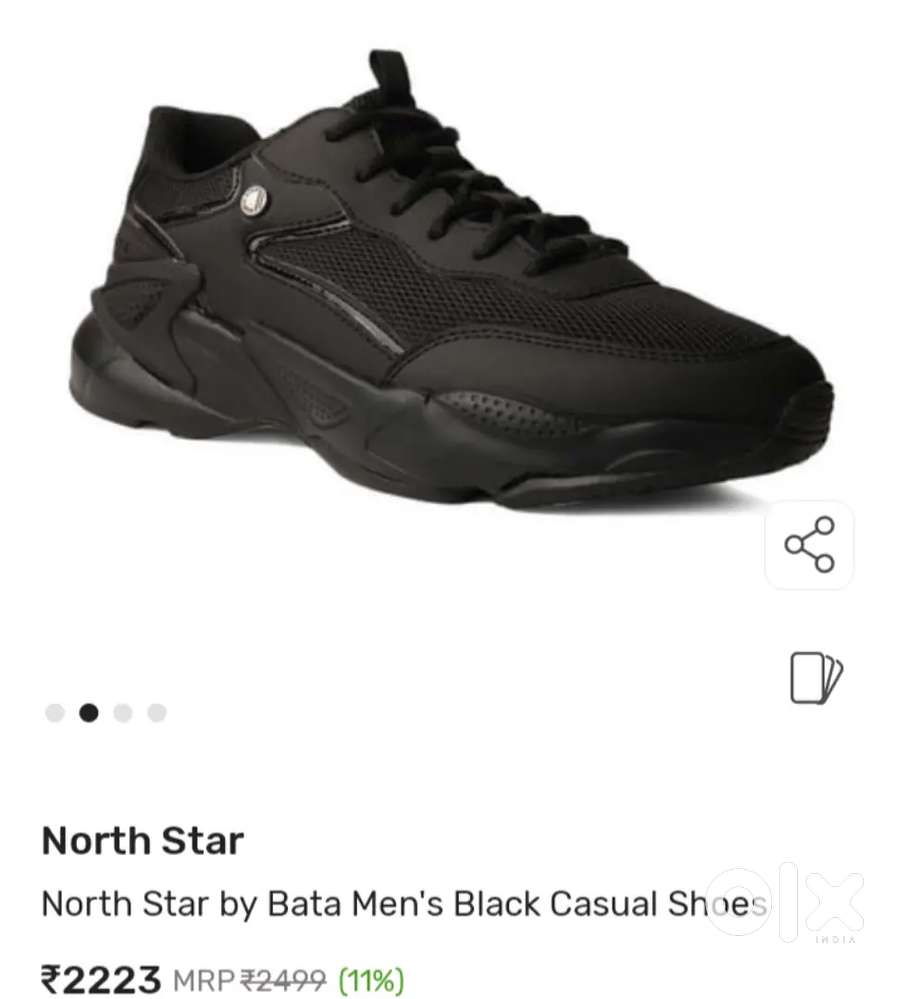Share this North Star shoe product

point(809,545)
